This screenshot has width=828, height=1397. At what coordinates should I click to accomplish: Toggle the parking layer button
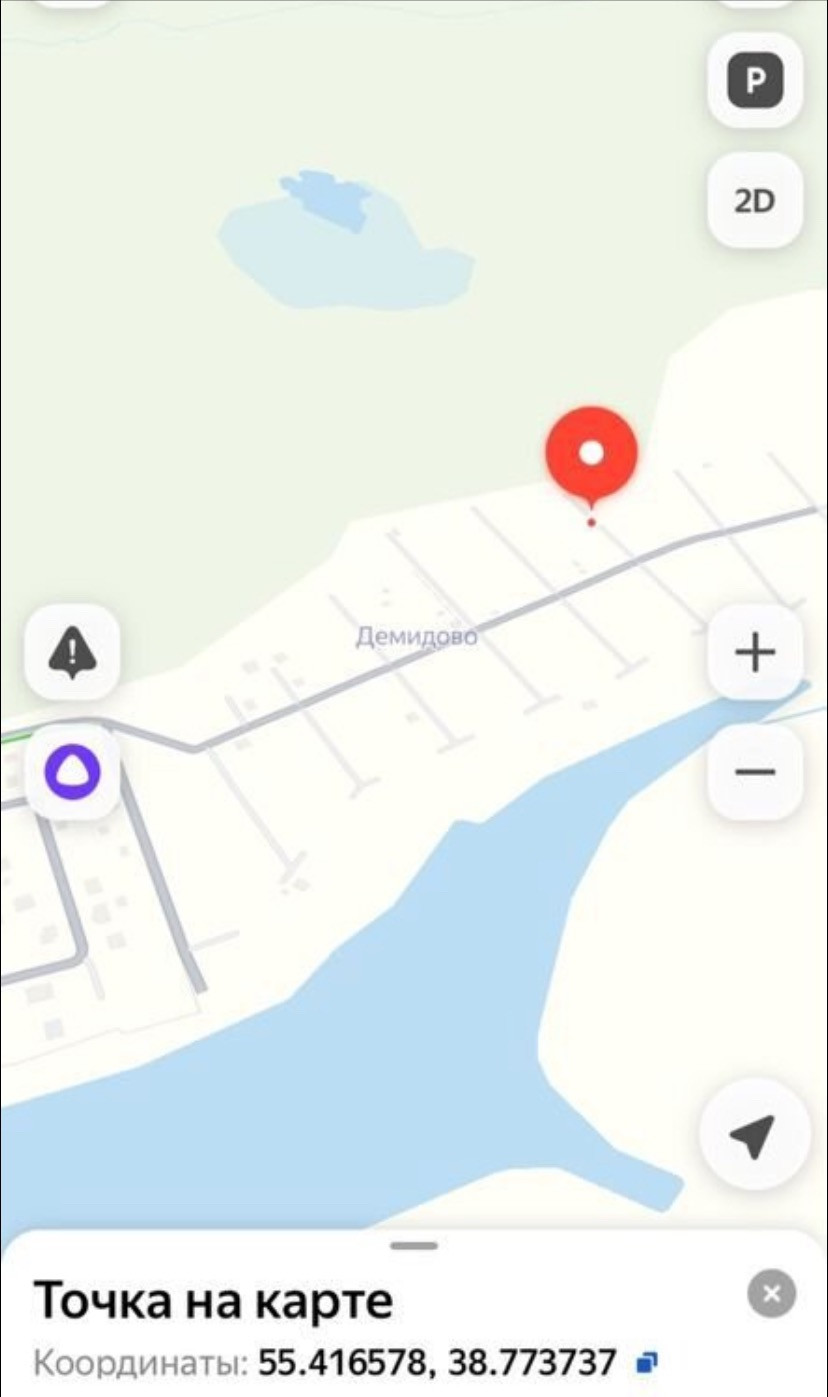point(755,81)
